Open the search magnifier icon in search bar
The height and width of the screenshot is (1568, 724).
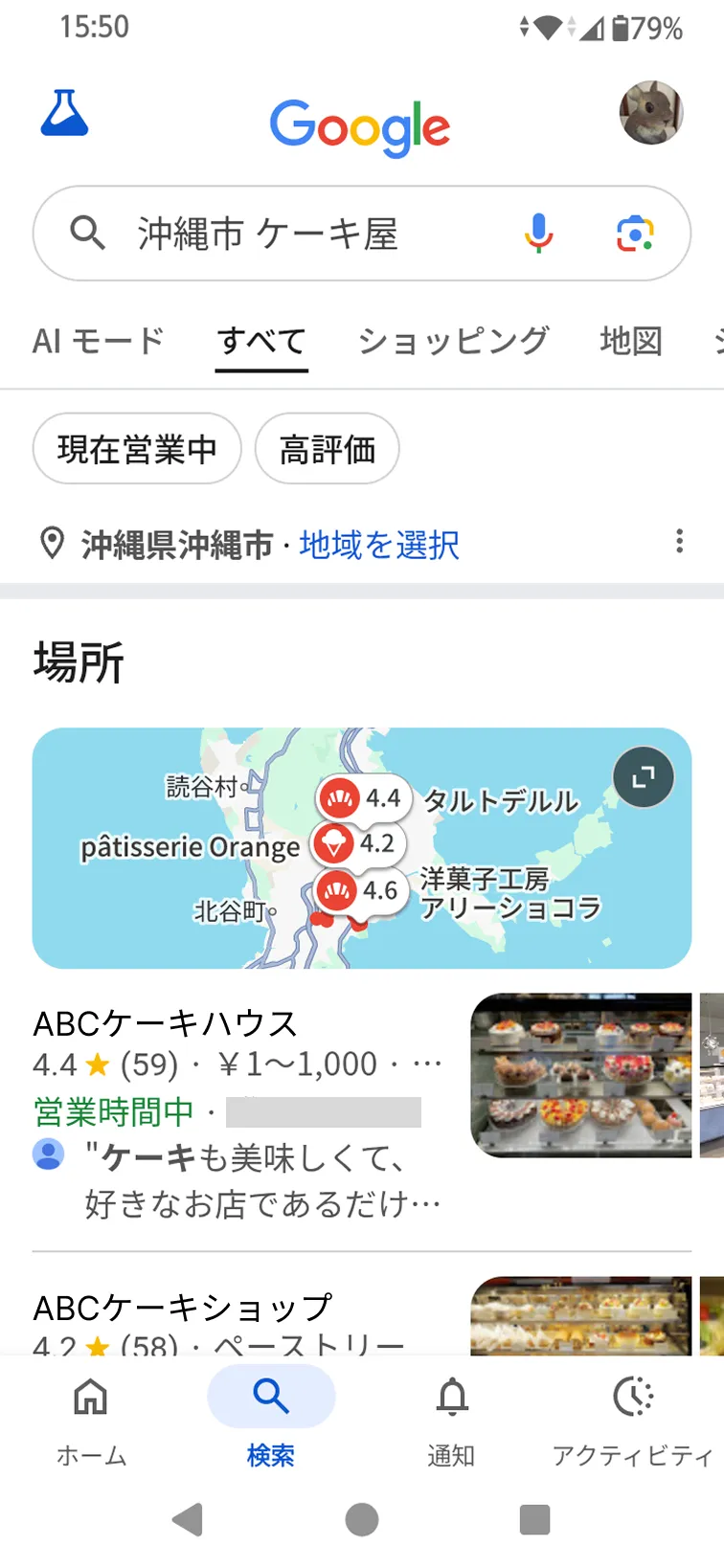pyautogui.click(x=87, y=233)
